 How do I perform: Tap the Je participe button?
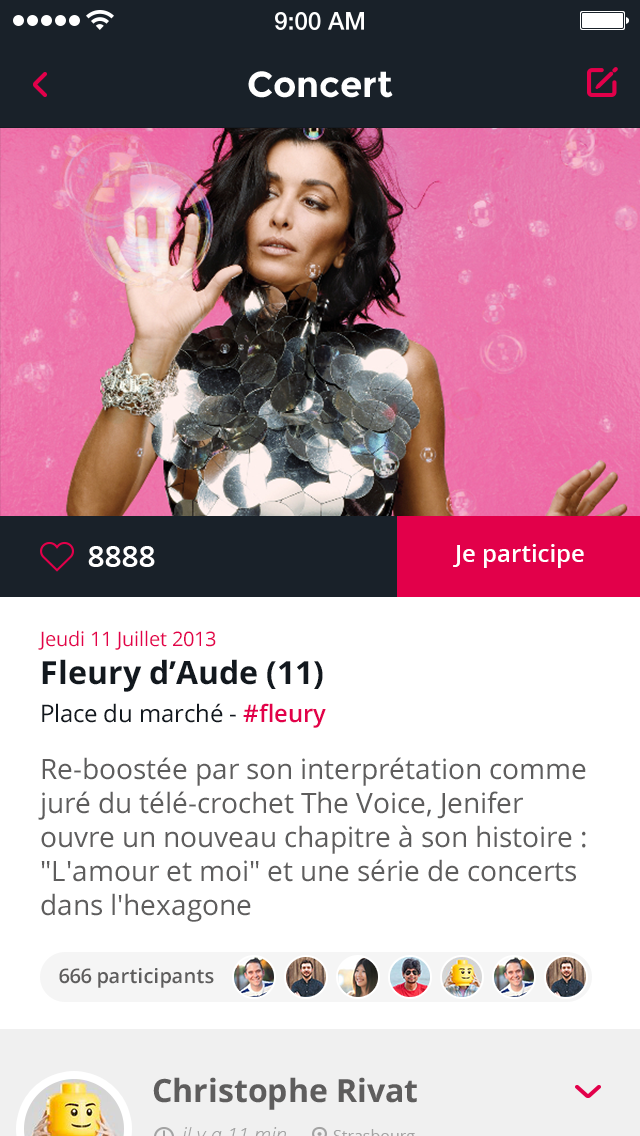click(518, 556)
